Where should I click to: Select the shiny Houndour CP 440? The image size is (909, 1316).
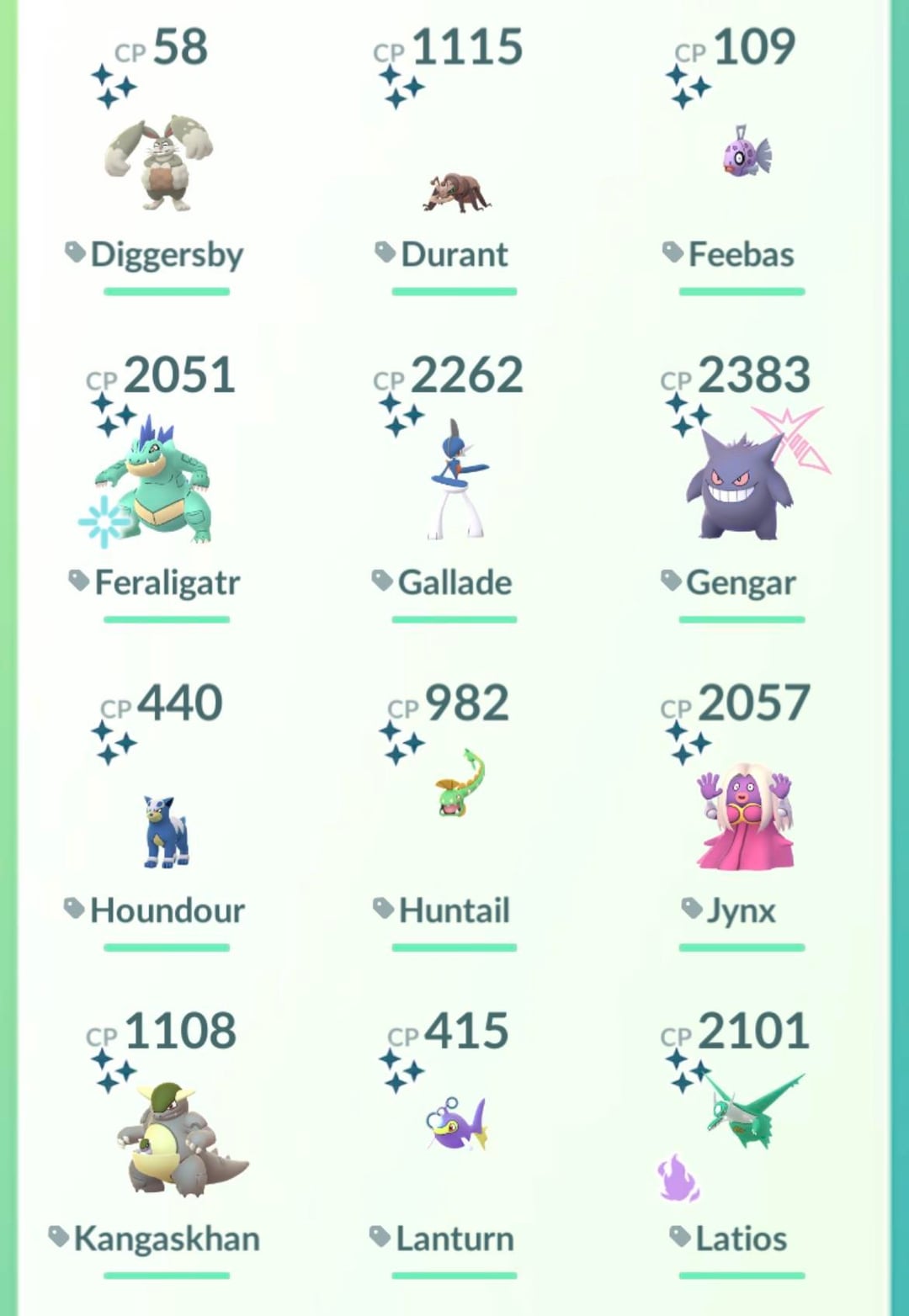165,829
